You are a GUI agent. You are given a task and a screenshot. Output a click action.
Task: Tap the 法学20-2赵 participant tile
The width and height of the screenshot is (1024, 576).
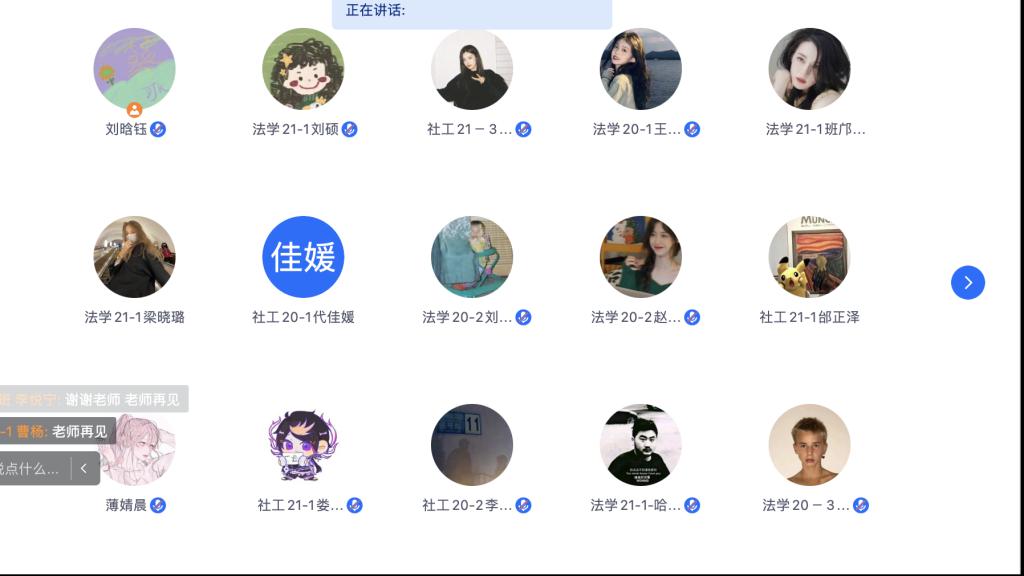(641, 257)
